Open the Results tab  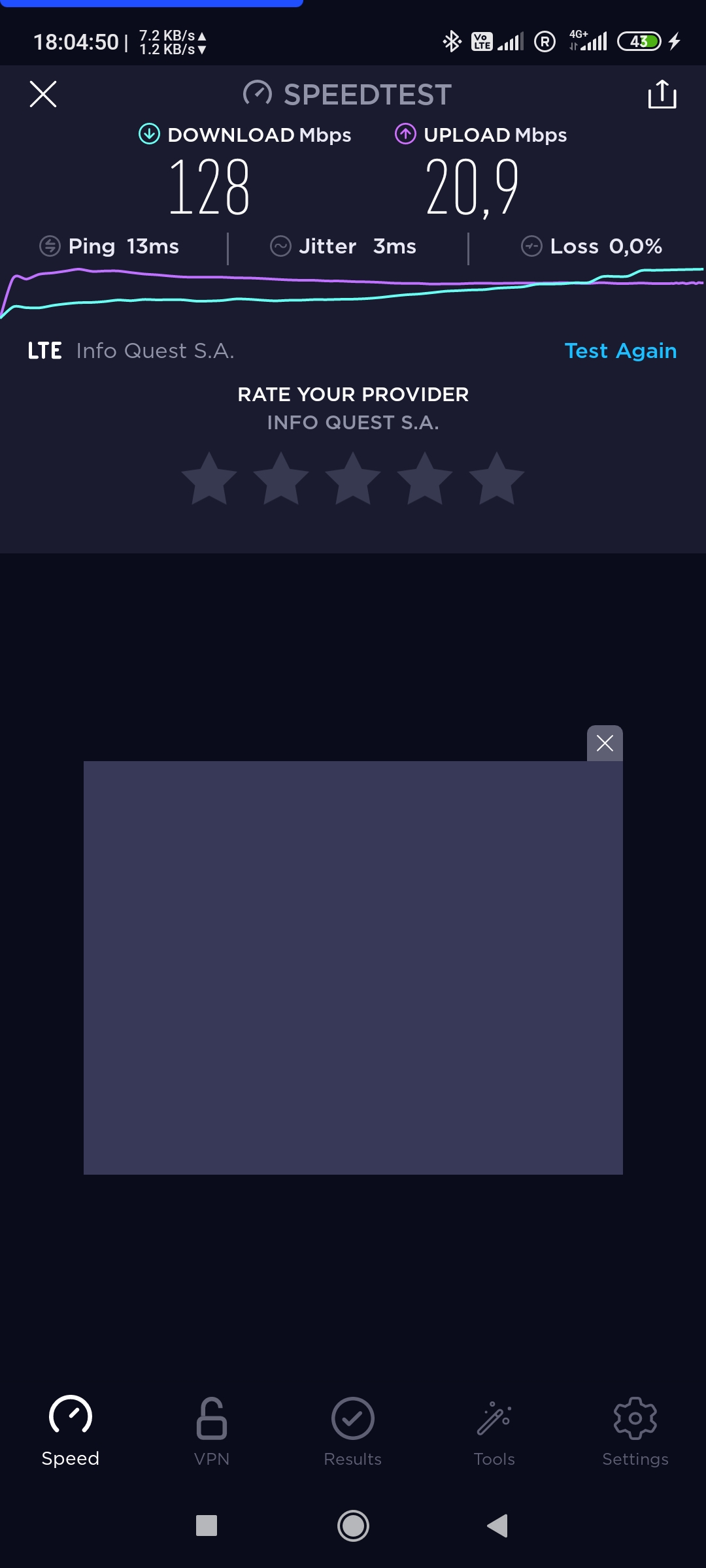(x=353, y=1431)
